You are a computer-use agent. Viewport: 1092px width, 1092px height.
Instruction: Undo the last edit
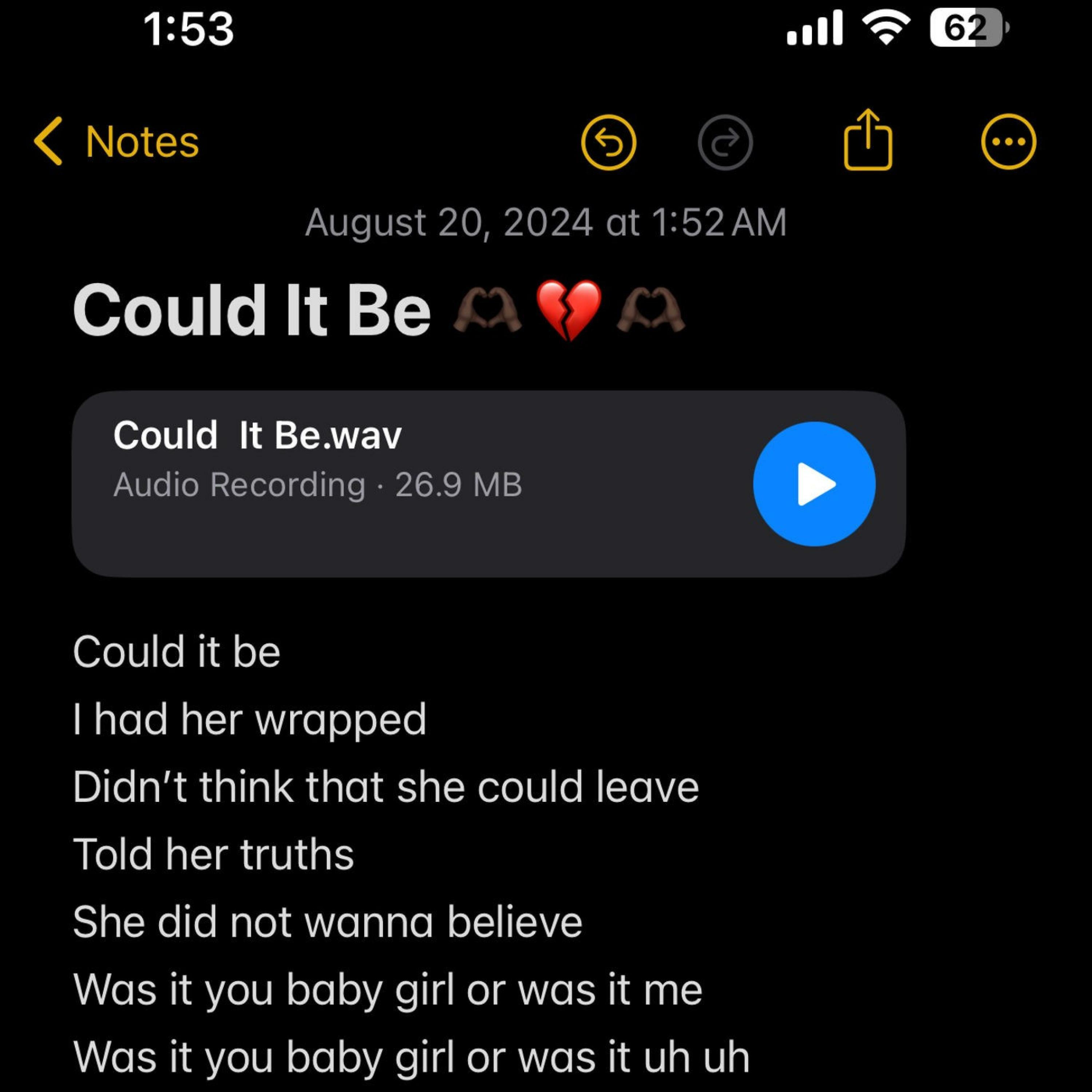[x=608, y=142]
